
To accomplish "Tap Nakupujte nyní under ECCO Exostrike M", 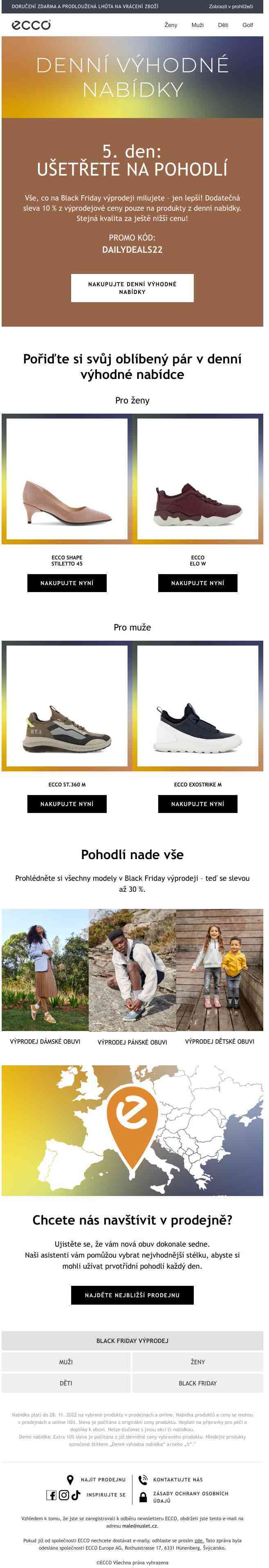I will click(x=197, y=804).
